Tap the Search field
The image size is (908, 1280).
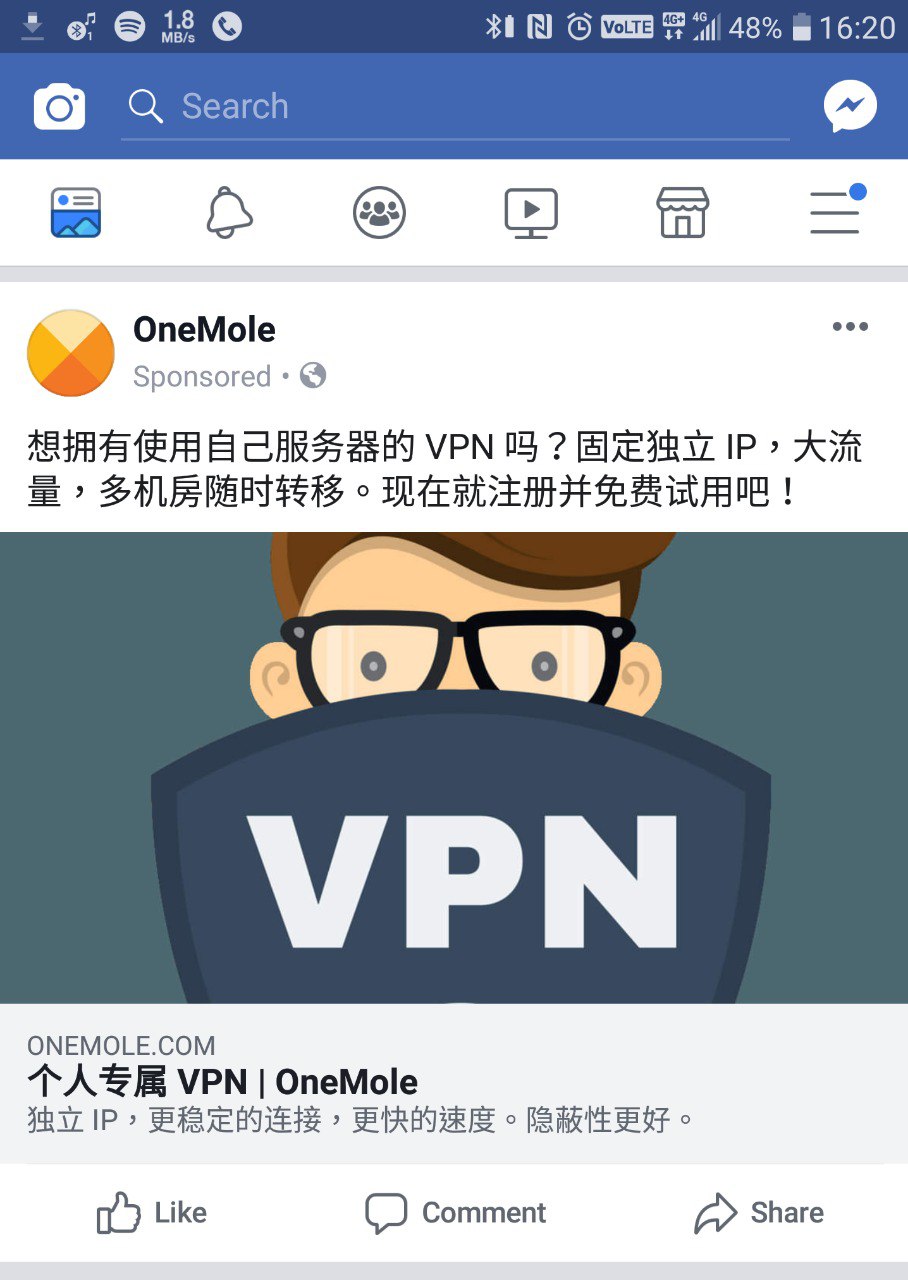coord(455,106)
